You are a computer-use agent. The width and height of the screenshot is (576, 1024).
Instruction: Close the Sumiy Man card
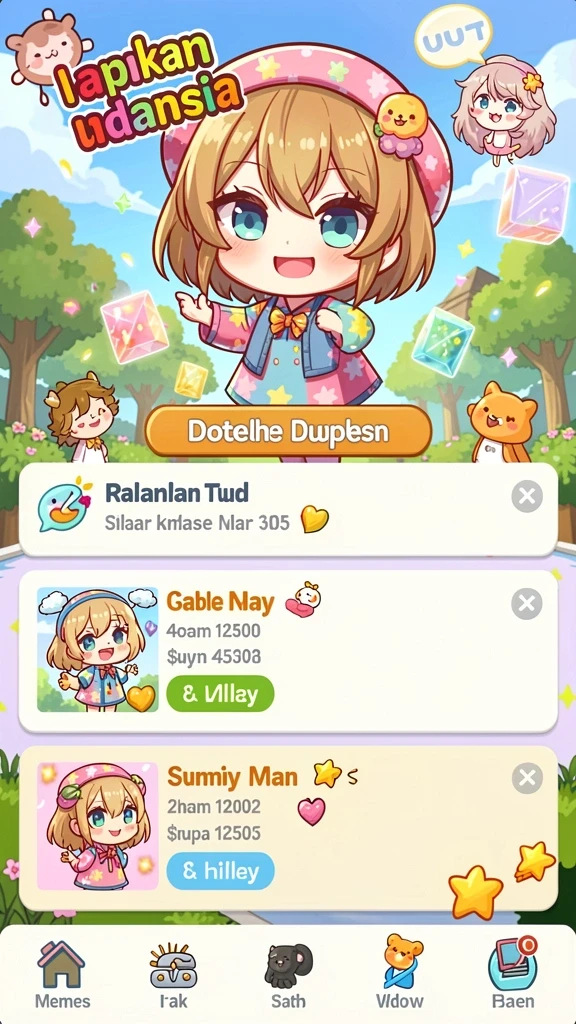pos(526,778)
